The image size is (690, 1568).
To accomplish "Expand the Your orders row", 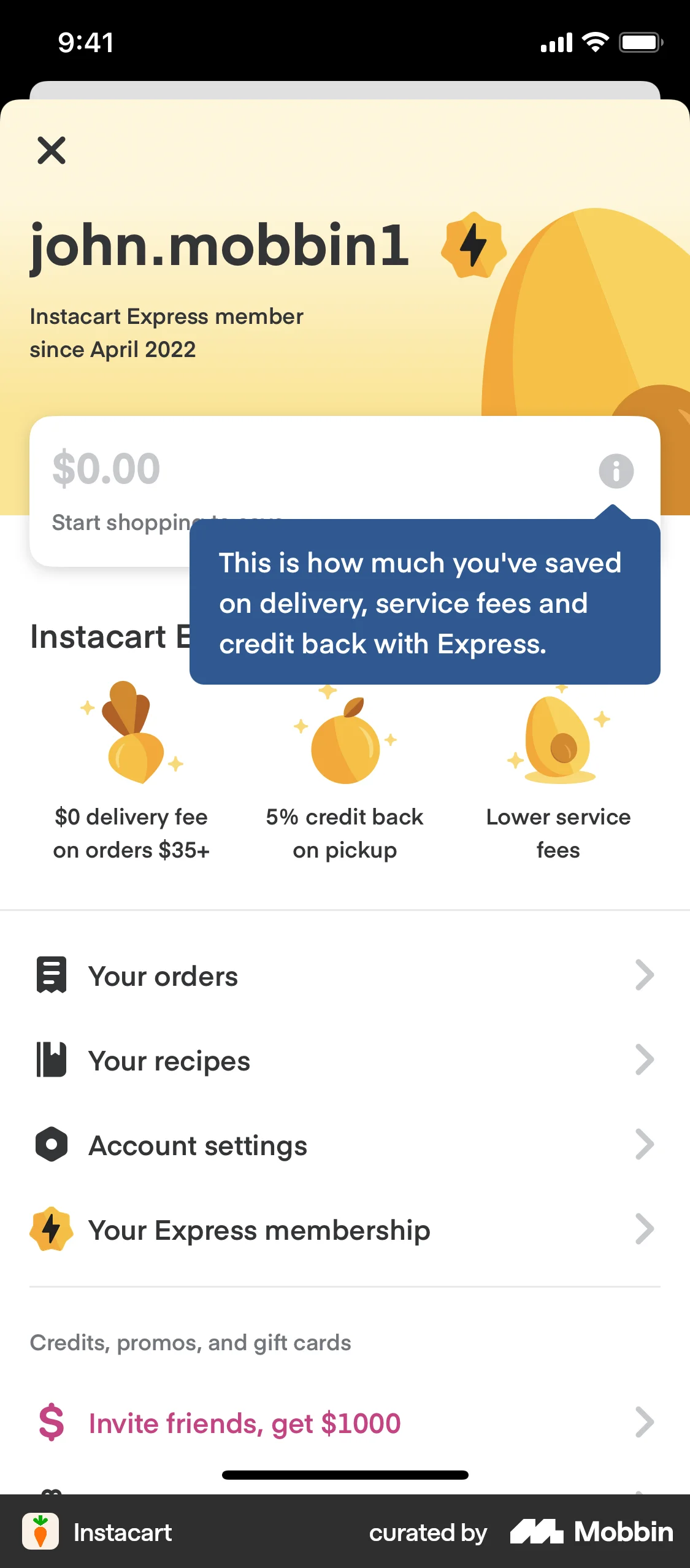I will (345, 975).
